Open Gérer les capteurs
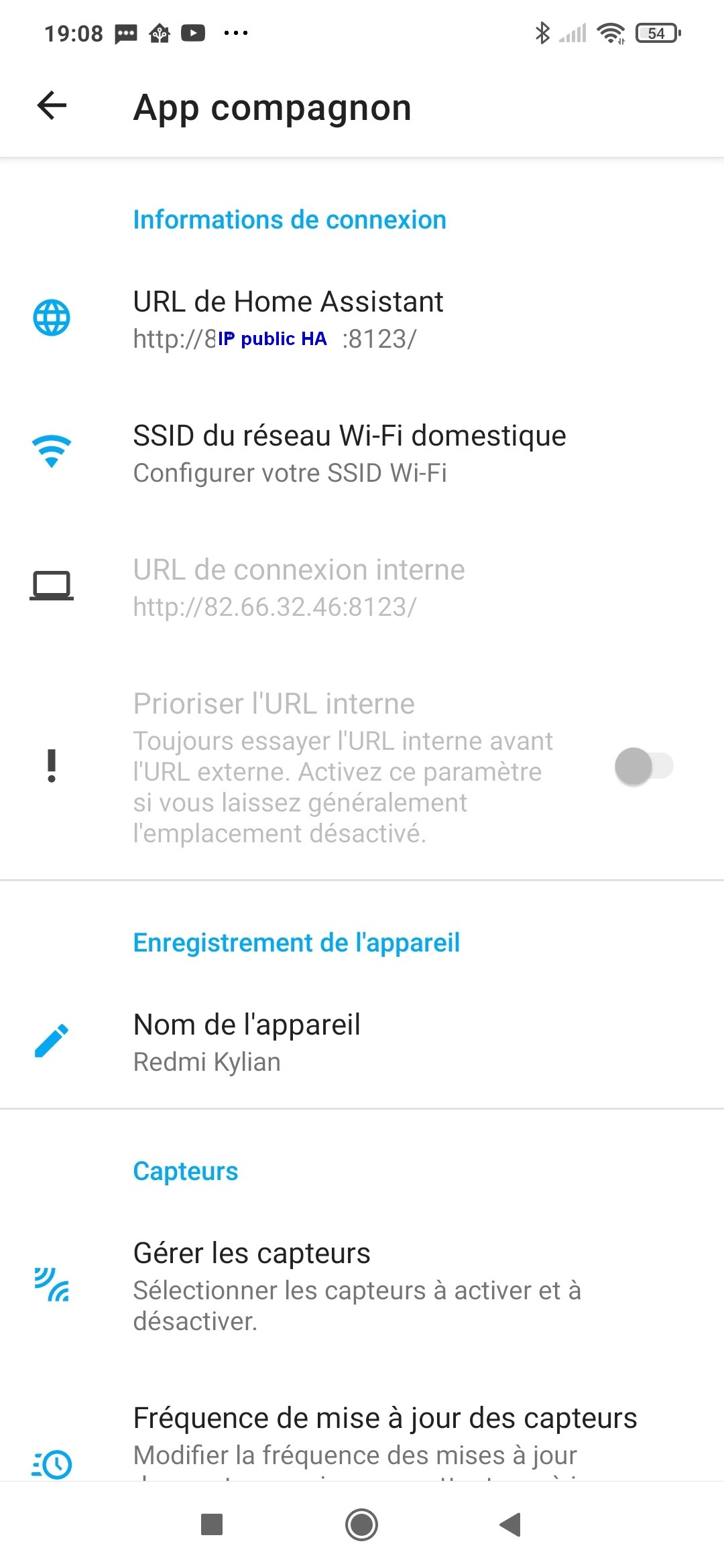 (362, 1285)
